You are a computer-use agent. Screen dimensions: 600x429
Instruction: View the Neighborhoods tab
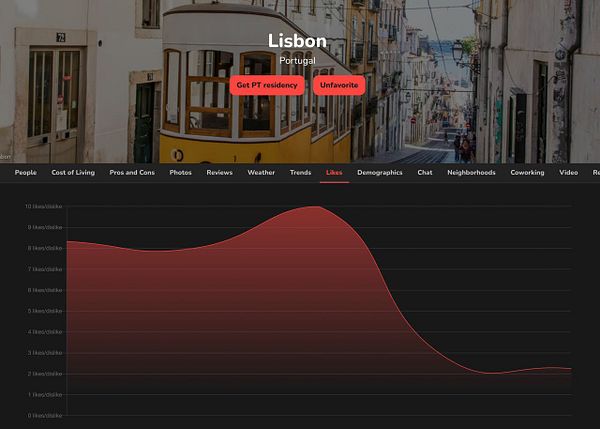471,172
